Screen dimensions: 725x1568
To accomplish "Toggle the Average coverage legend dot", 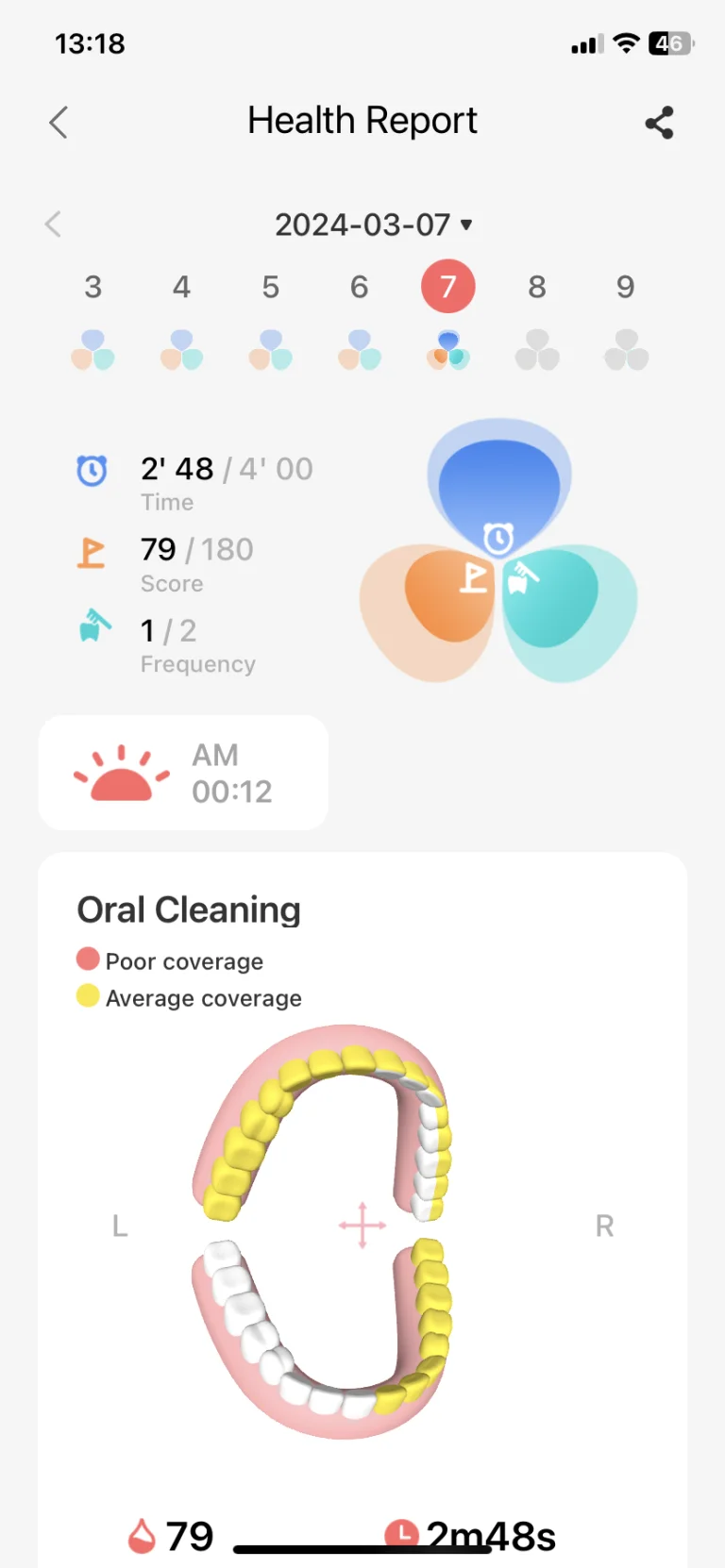I will [86, 996].
